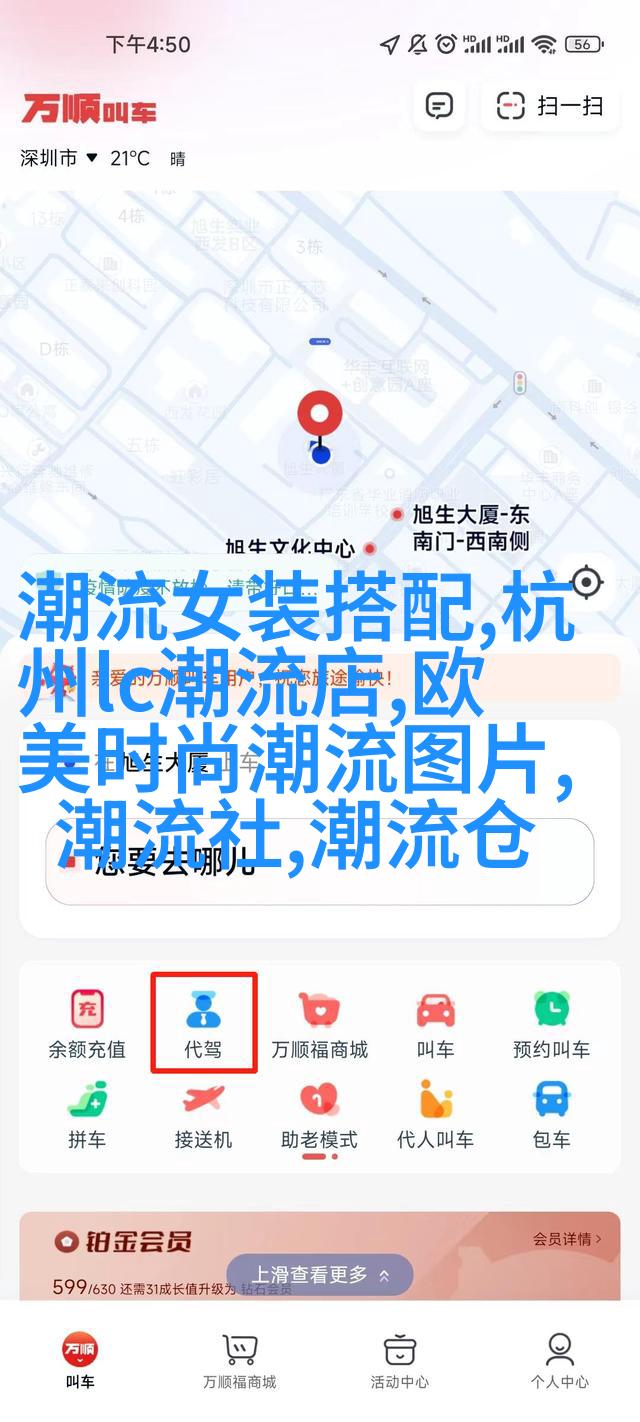640x1422 pixels.
Task: Open 余额充值 balance top-up
Action: pyautogui.click(x=87, y=1023)
